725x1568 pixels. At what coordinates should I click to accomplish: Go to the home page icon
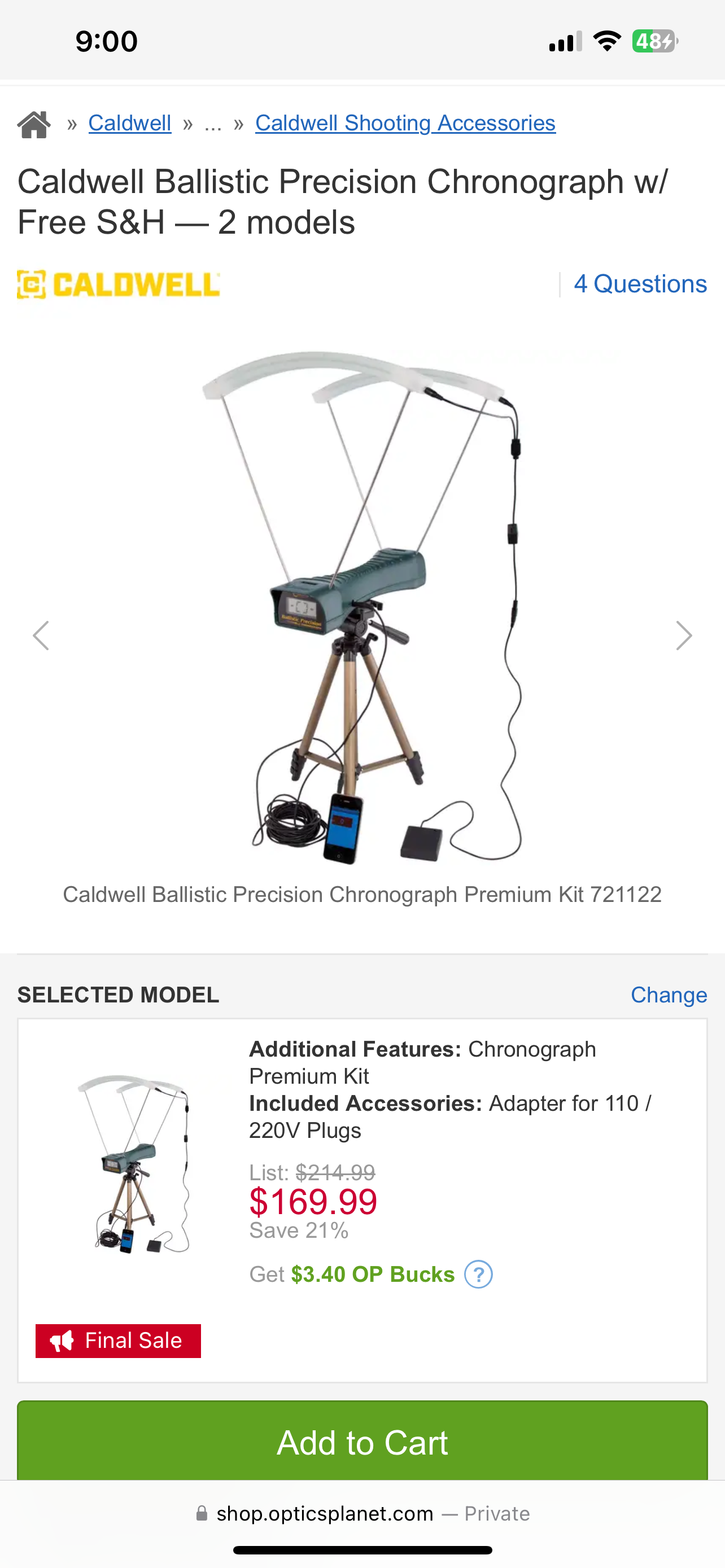[x=34, y=125]
